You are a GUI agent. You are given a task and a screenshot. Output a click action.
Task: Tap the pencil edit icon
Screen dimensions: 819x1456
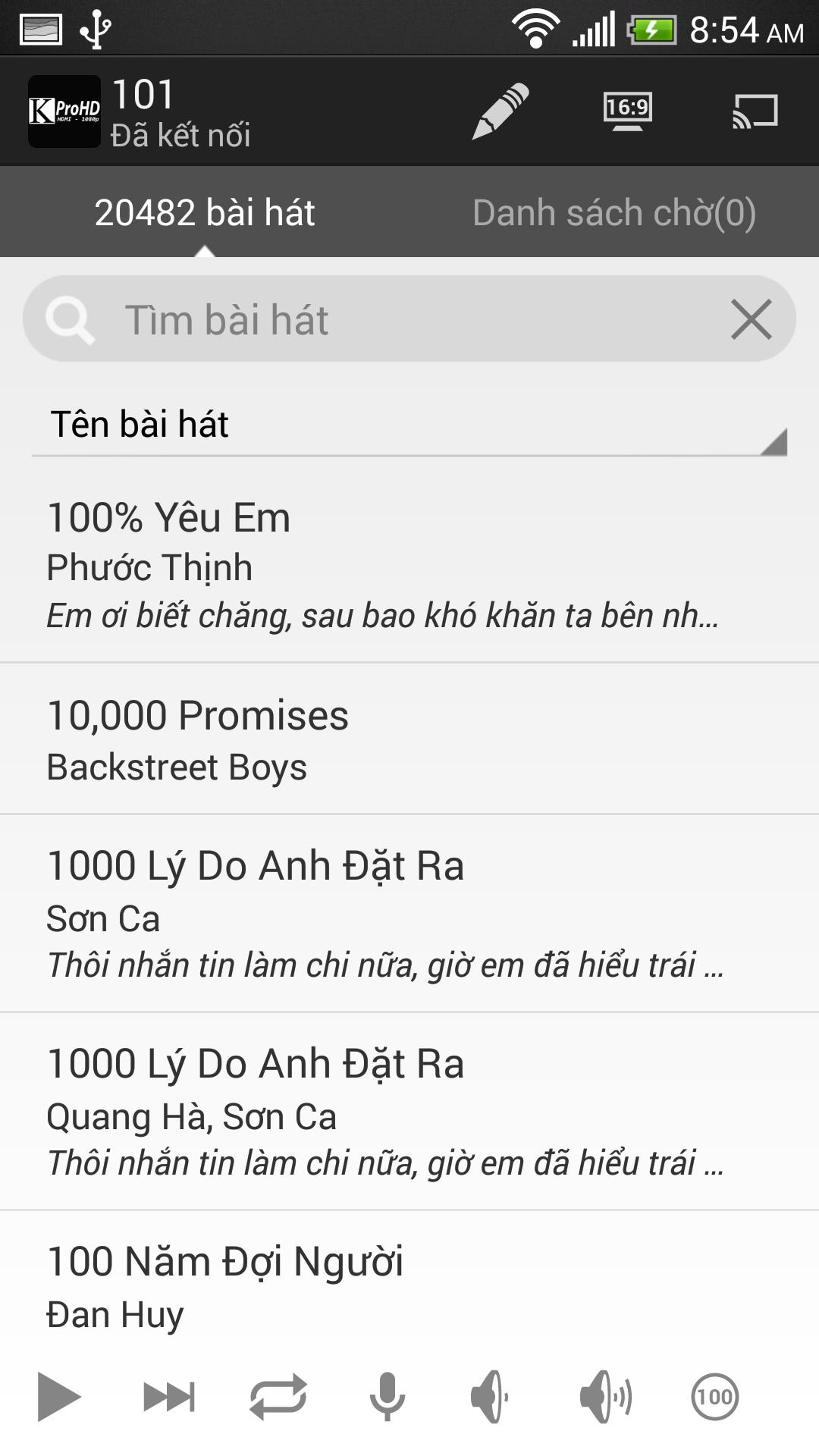point(500,111)
